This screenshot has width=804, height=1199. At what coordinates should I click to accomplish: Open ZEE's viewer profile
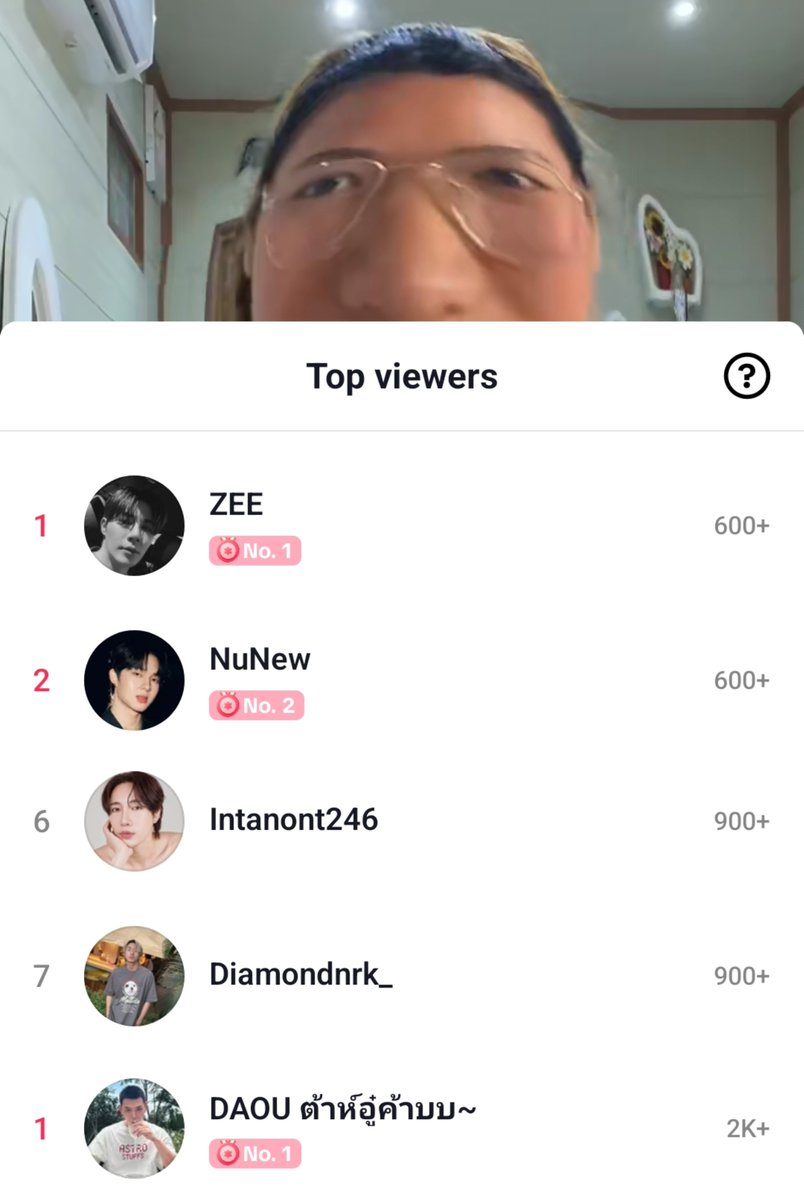(x=236, y=505)
